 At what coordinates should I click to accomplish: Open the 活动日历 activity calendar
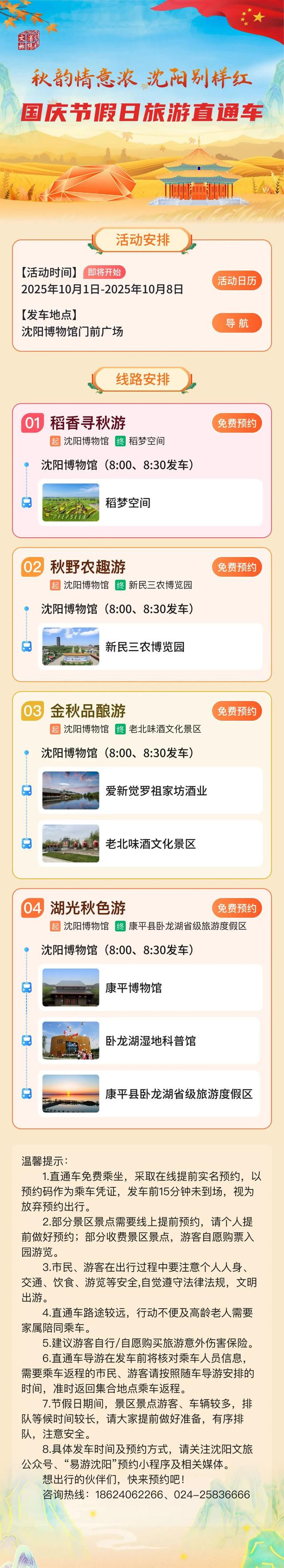pos(237,281)
